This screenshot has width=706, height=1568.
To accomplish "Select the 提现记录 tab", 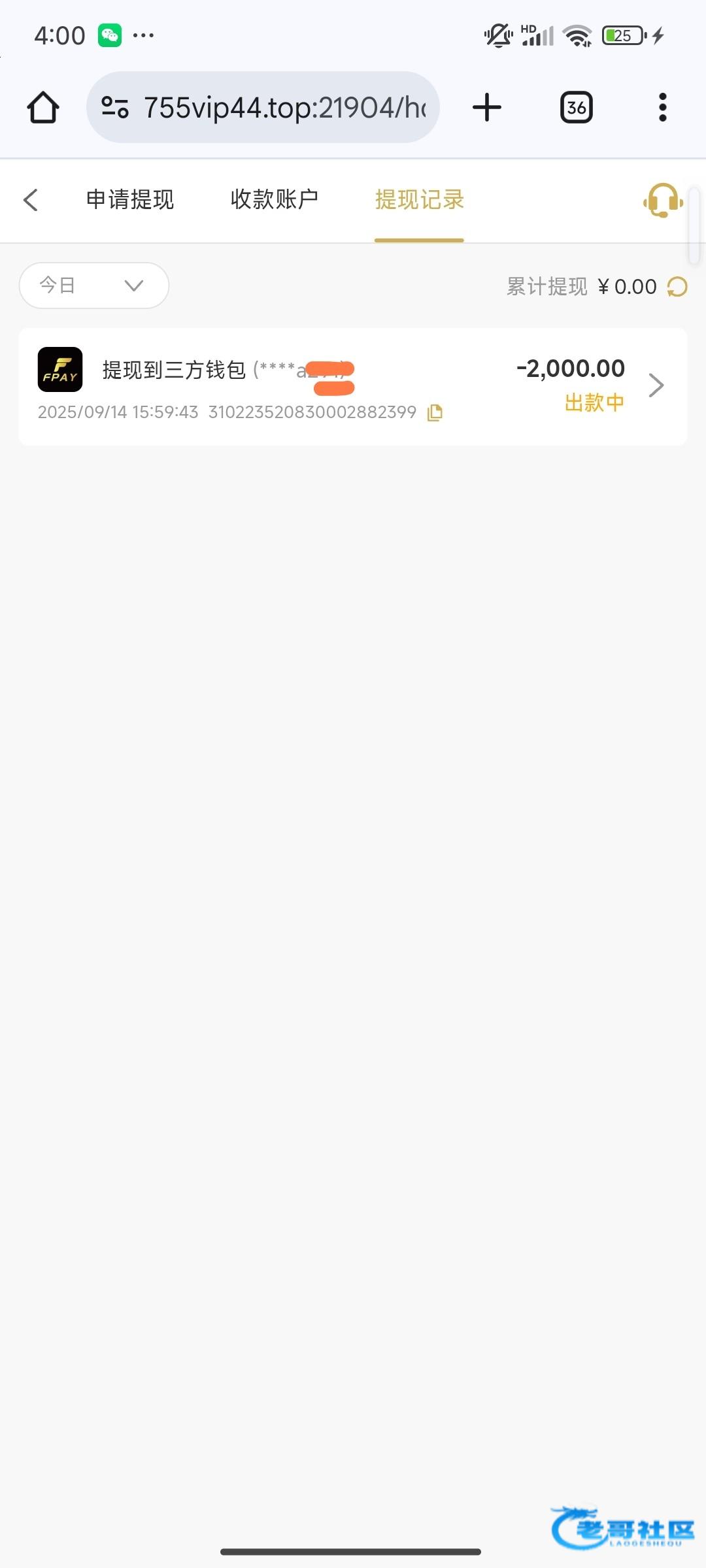I will click(419, 200).
